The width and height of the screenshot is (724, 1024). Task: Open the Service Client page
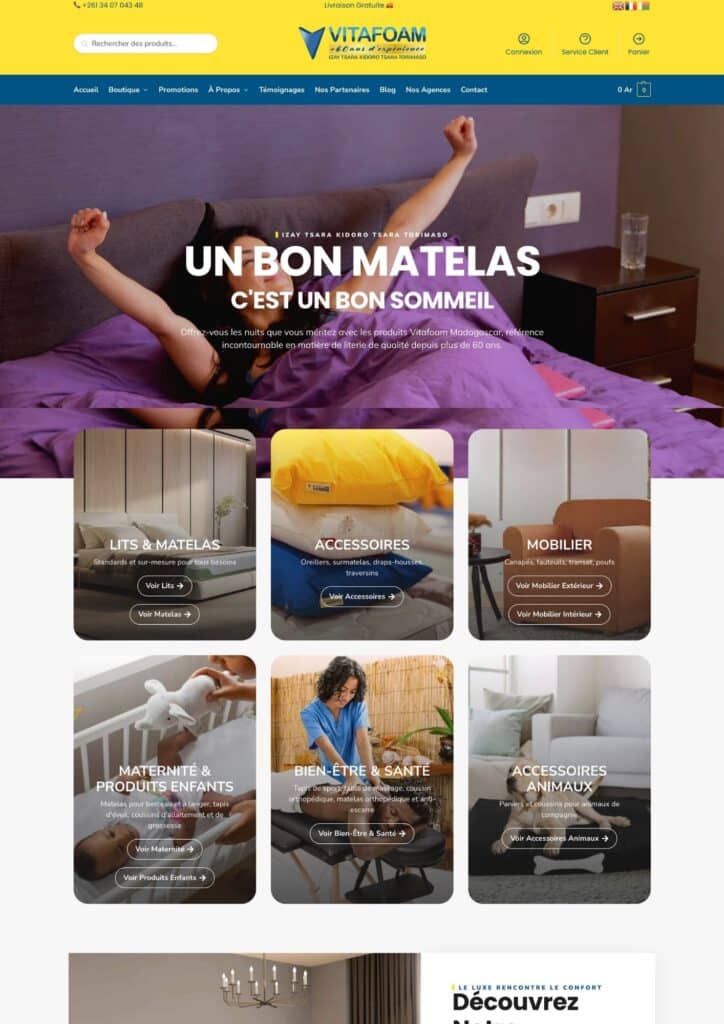tap(584, 43)
